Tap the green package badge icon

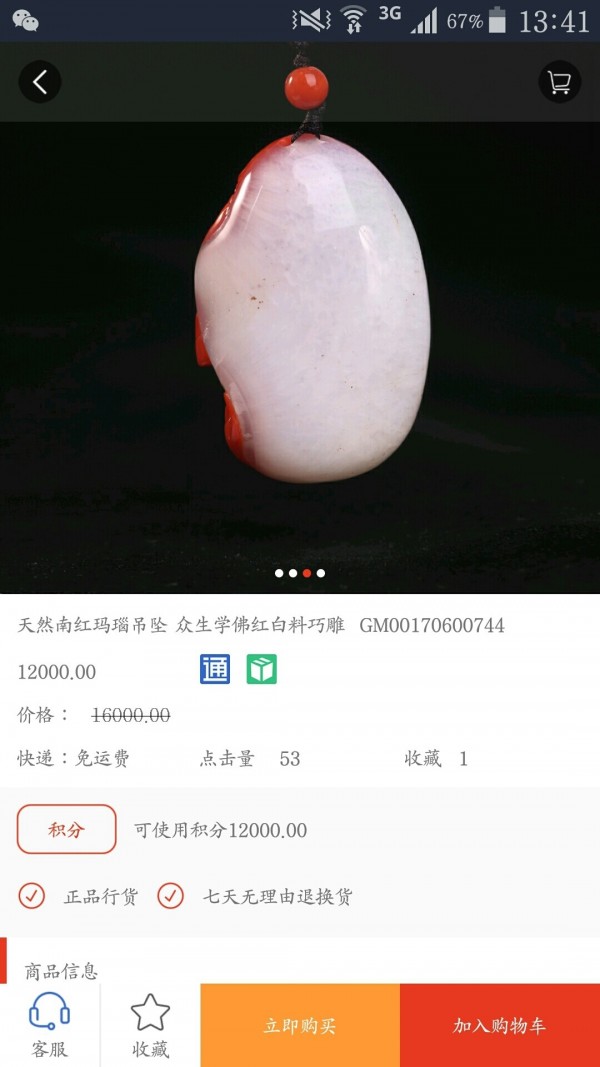tap(261, 669)
